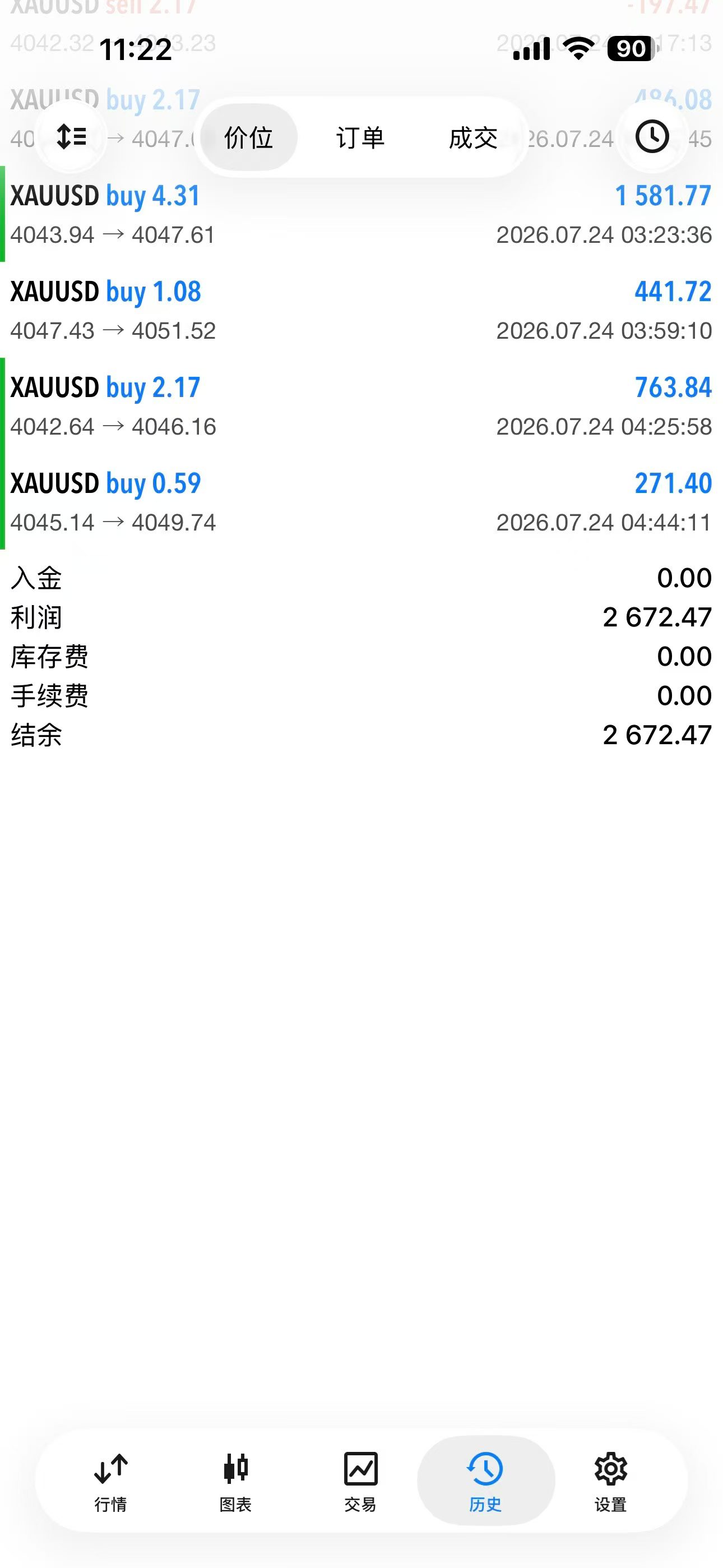Open the clock date-range filter
The width and height of the screenshot is (723, 1568).
[652, 136]
